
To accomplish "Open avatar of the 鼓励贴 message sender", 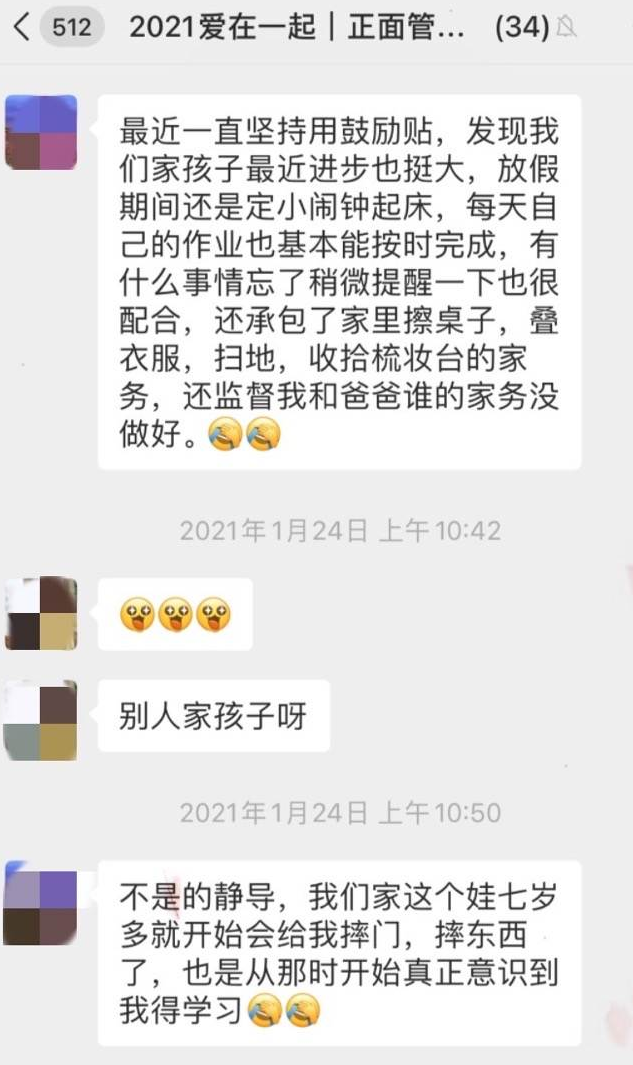I will tap(40, 133).
